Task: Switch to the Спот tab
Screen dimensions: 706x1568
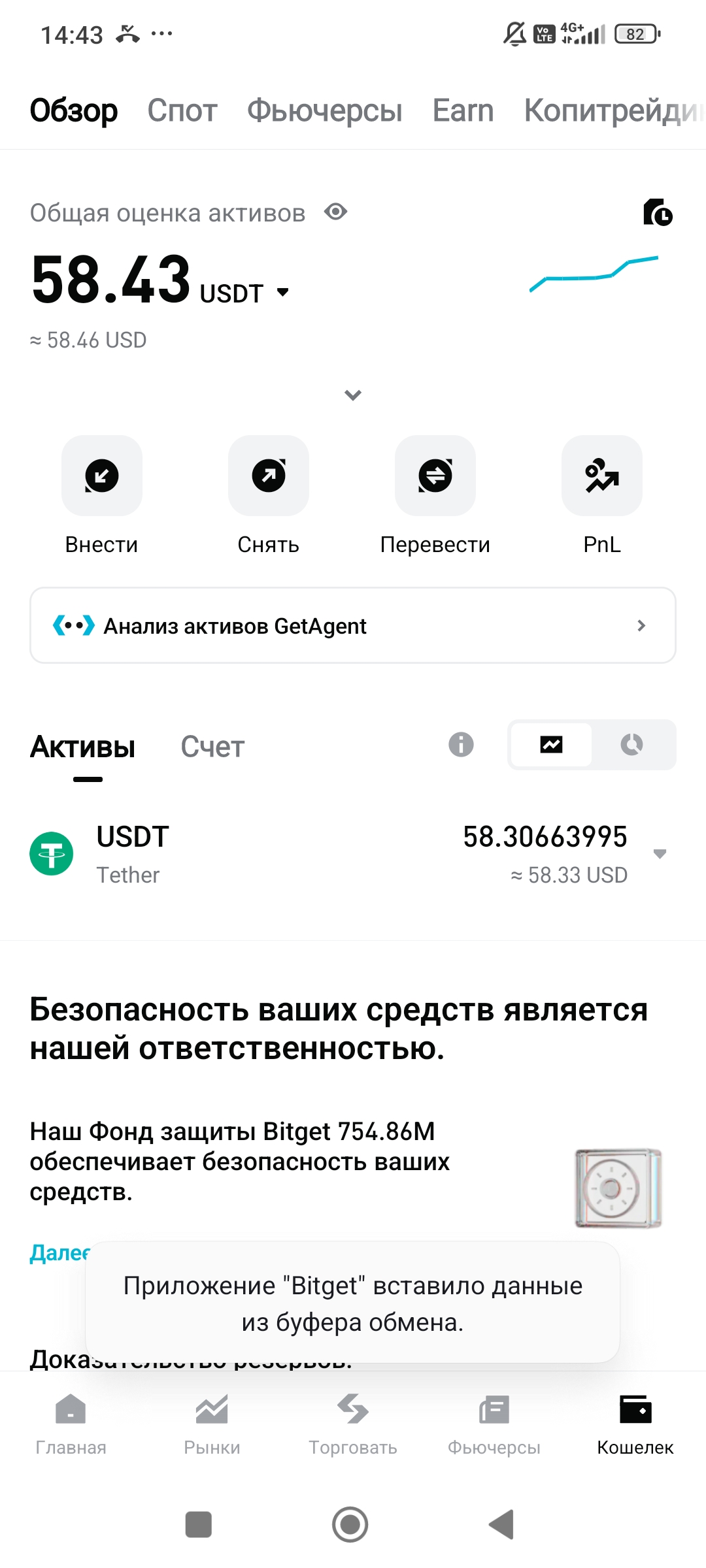Action: point(182,110)
